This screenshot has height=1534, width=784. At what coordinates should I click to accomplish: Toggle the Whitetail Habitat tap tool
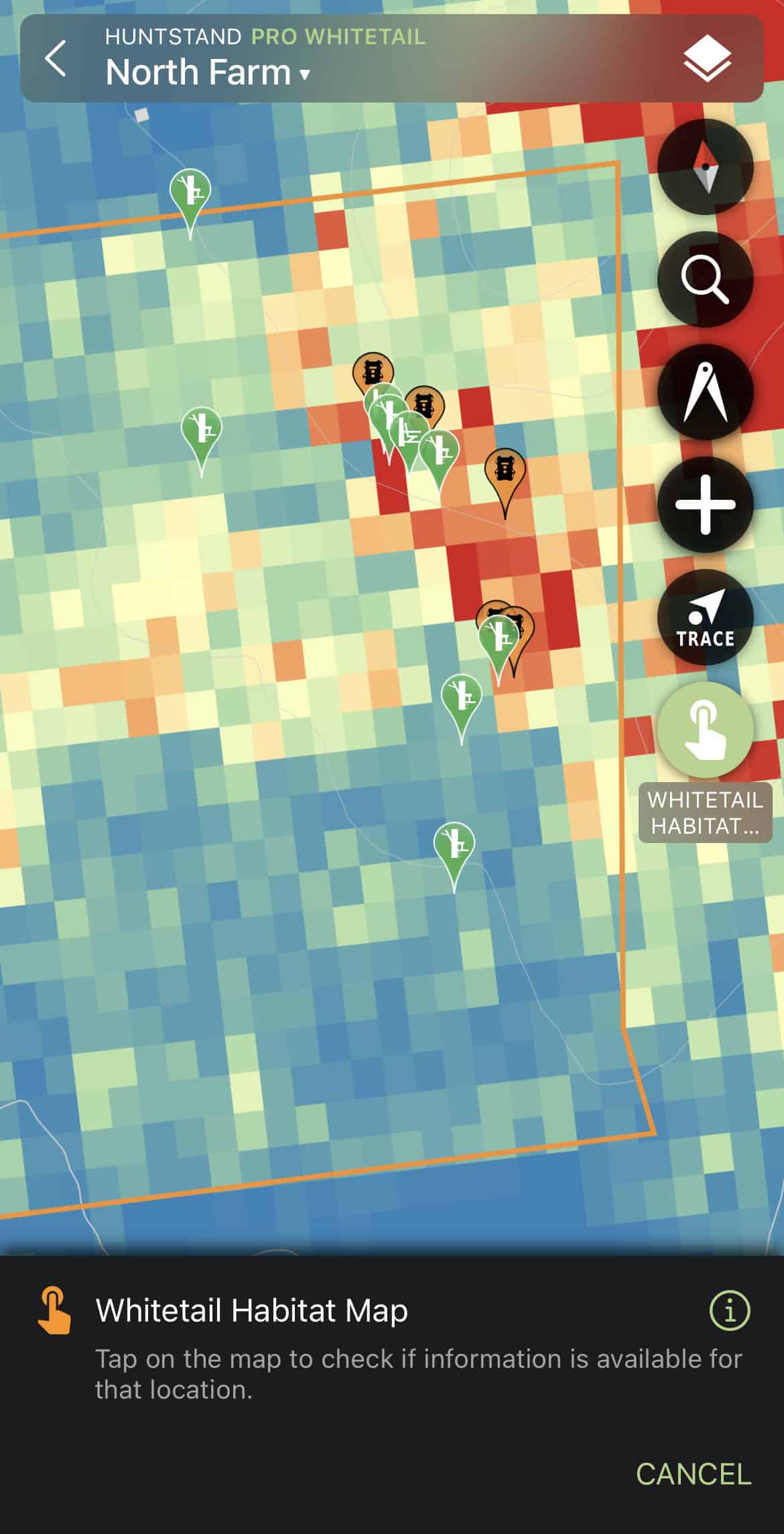(x=705, y=730)
